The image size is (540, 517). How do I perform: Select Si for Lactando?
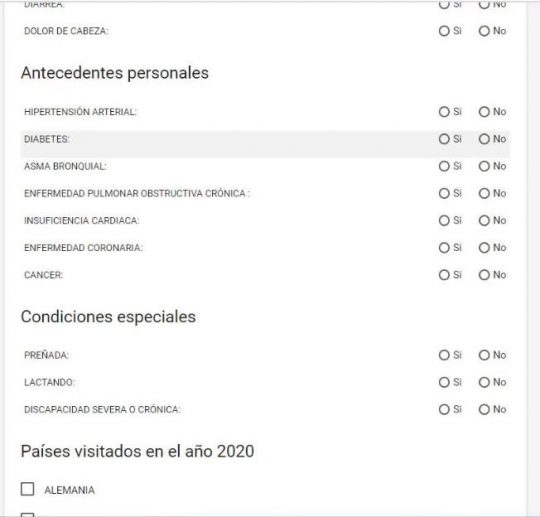[444, 382]
